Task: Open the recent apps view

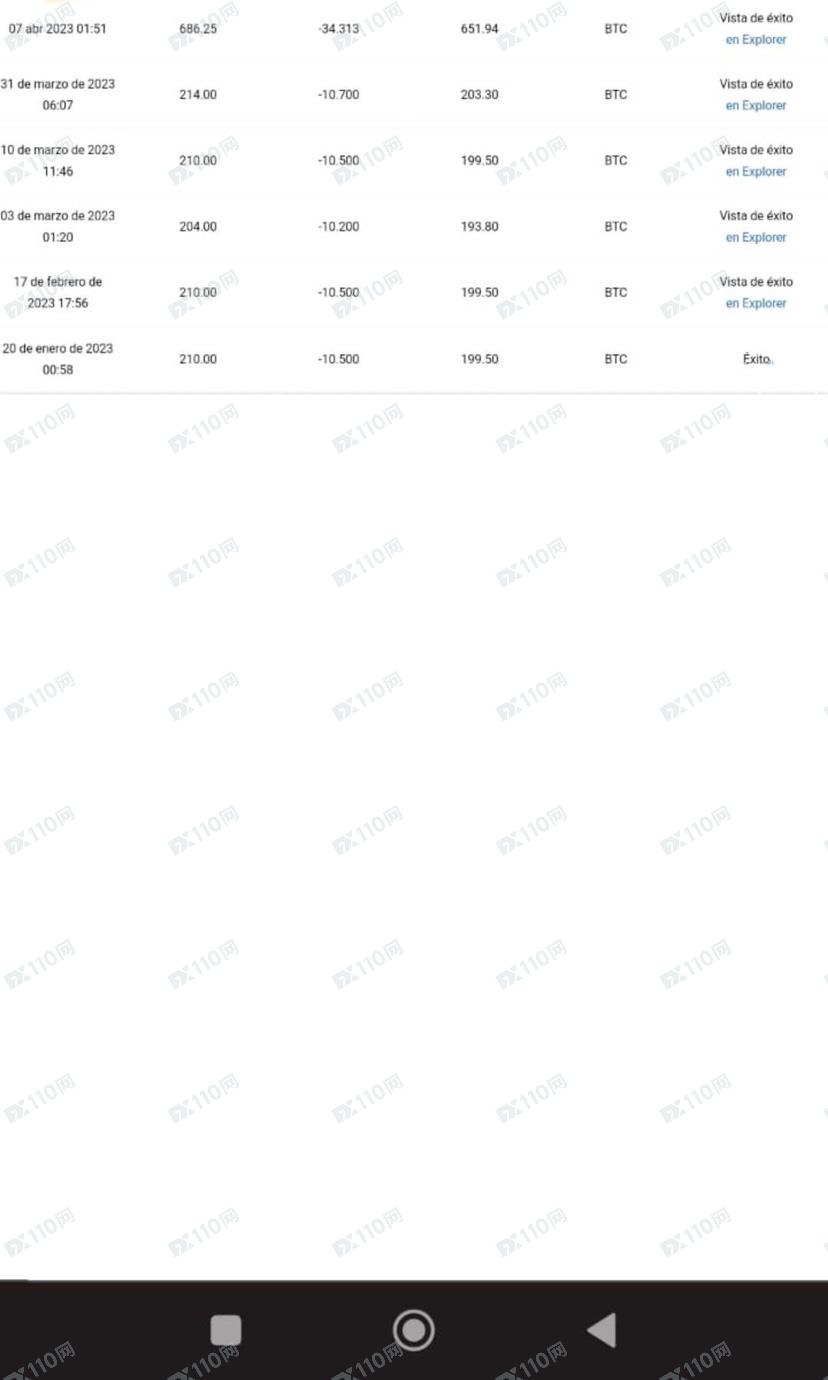Action: click(226, 1331)
